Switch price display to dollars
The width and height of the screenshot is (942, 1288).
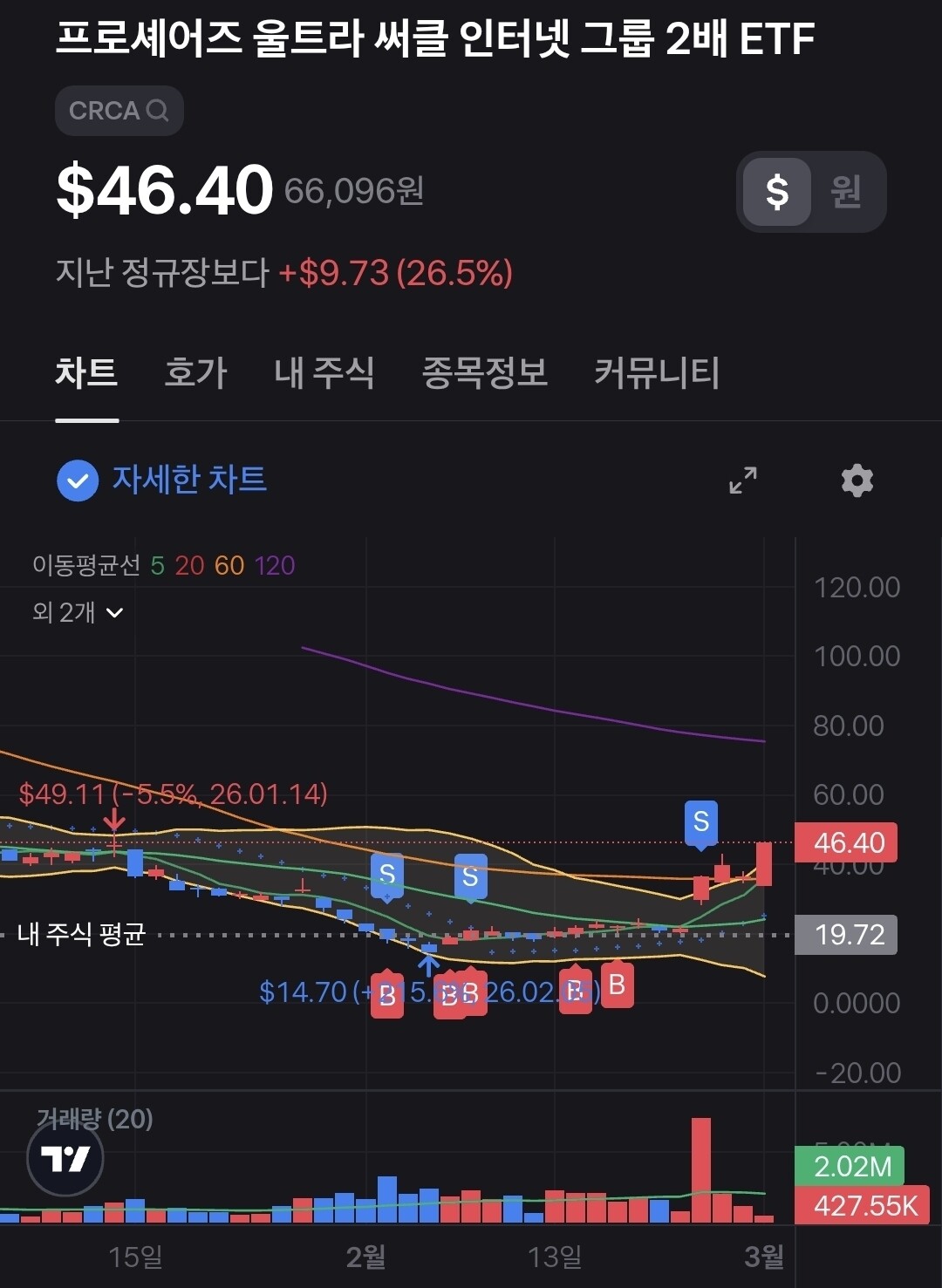click(x=776, y=191)
